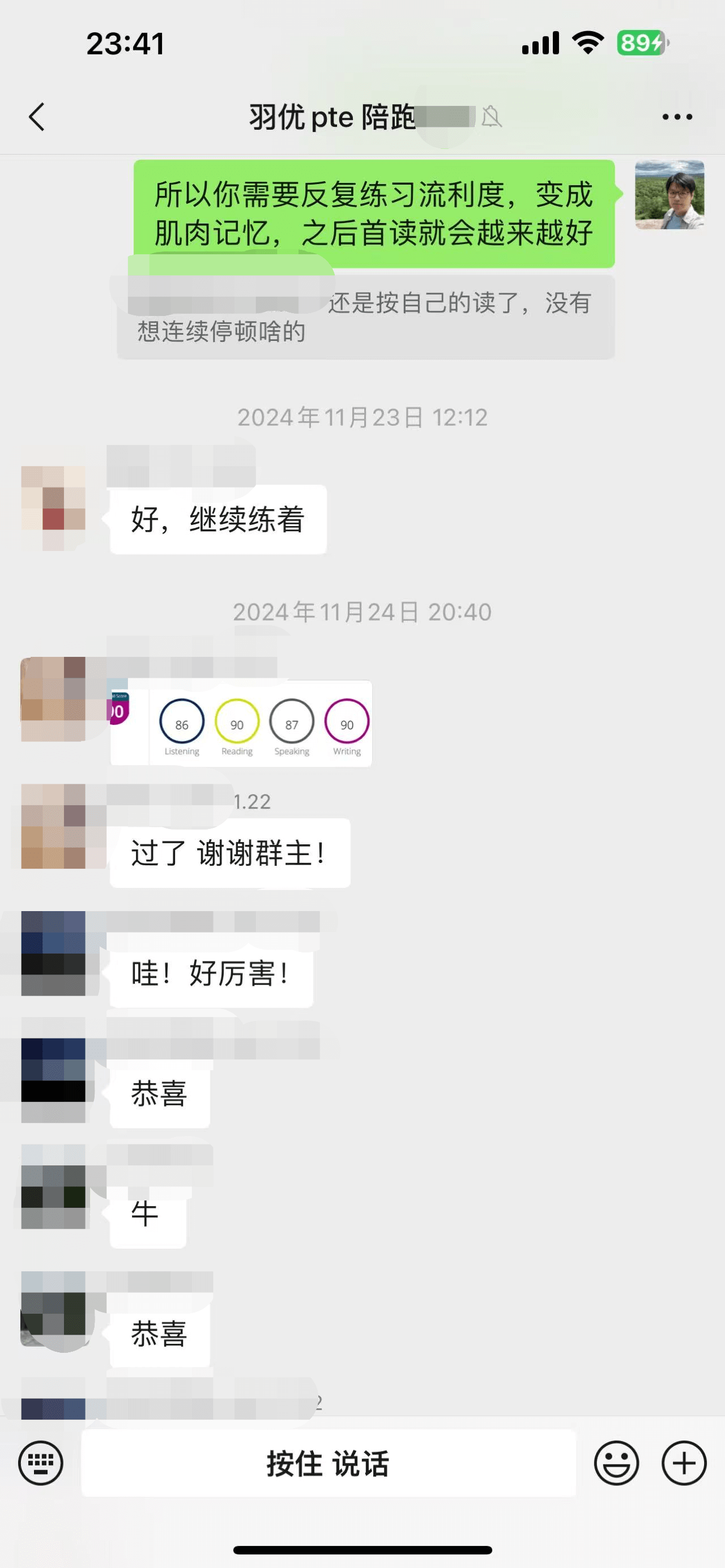The width and height of the screenshot is (725, 1568).
Task: Switch to keyboard text input
Action: point(40,1463)
